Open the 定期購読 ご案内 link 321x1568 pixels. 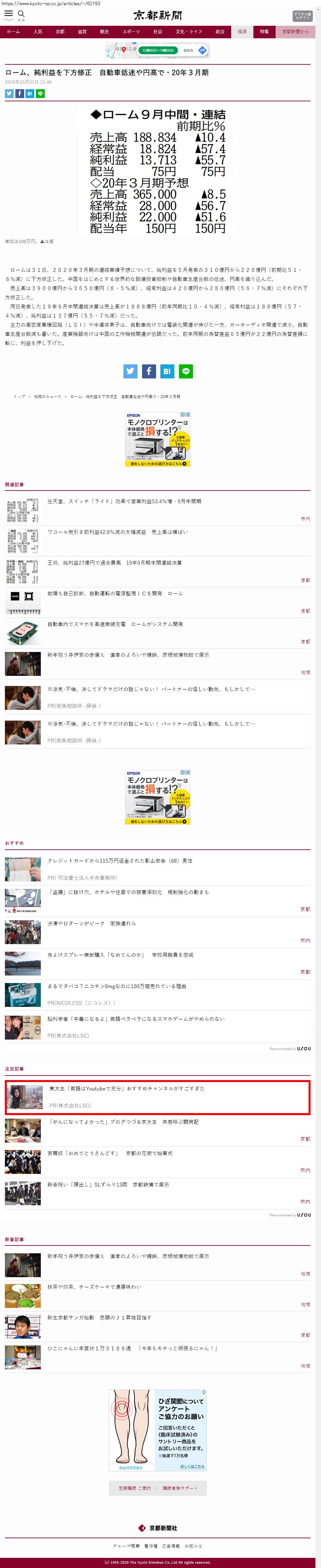(135, 1488)
